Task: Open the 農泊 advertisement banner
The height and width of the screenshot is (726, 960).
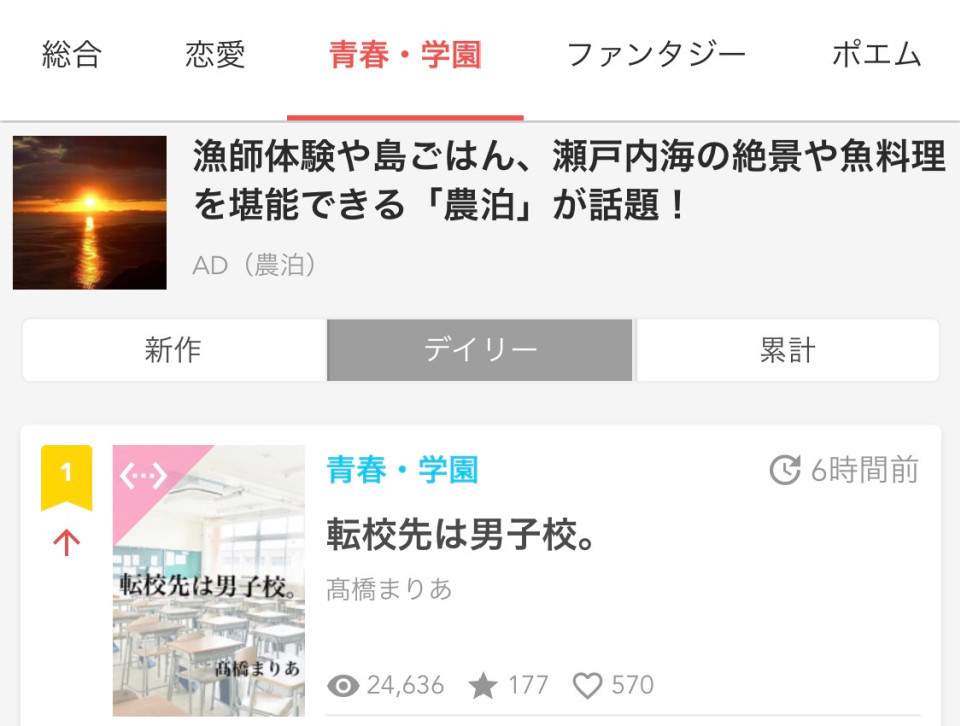Action: pyautogui.click(x=568, y=182)
